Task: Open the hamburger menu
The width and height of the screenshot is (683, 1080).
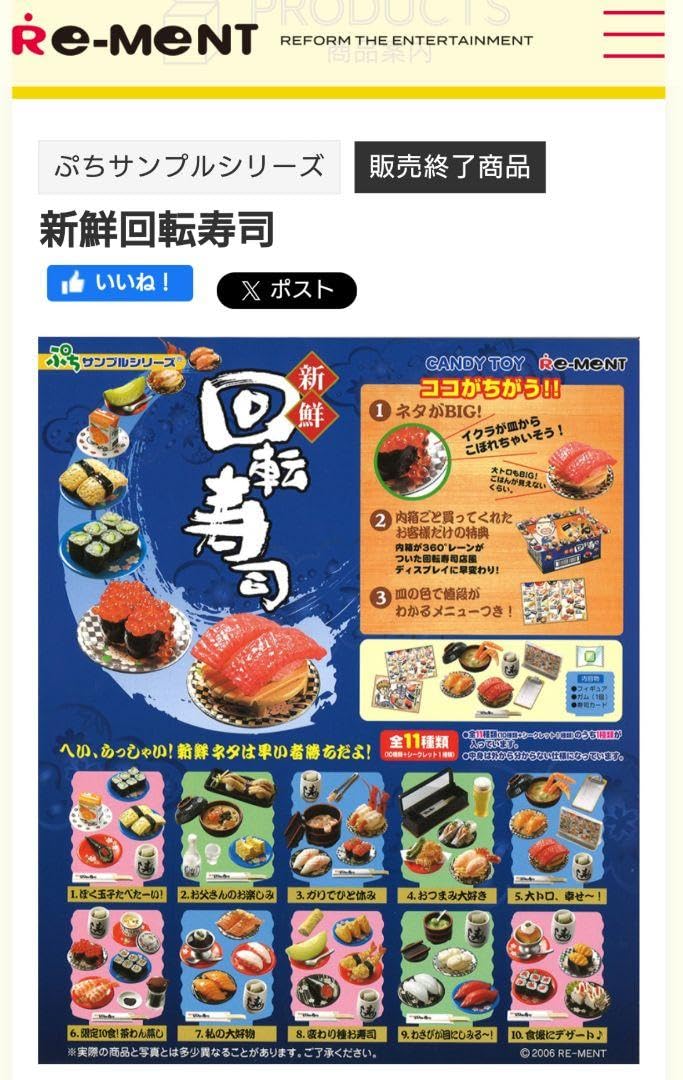Action: tap(633, 35)
